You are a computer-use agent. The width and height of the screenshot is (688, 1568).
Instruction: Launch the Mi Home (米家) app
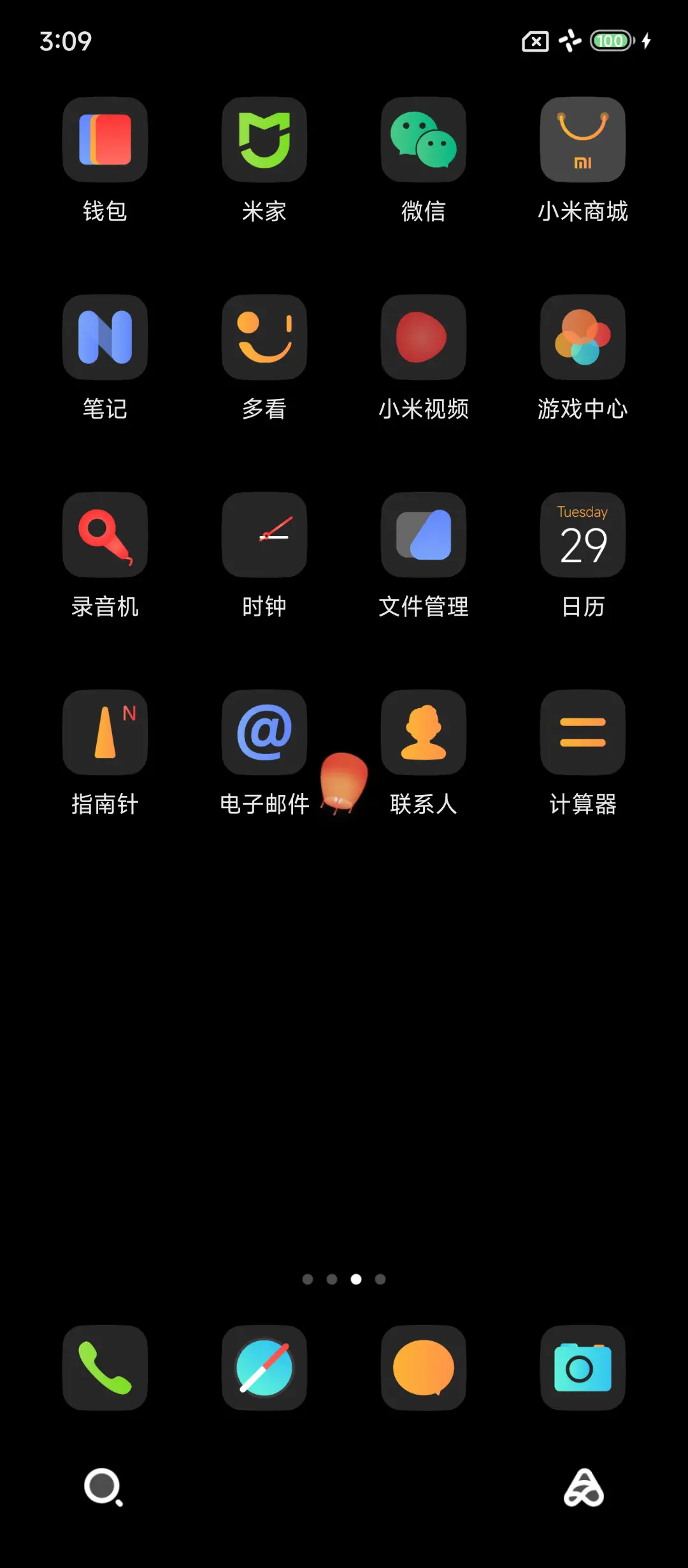(264, 140)
